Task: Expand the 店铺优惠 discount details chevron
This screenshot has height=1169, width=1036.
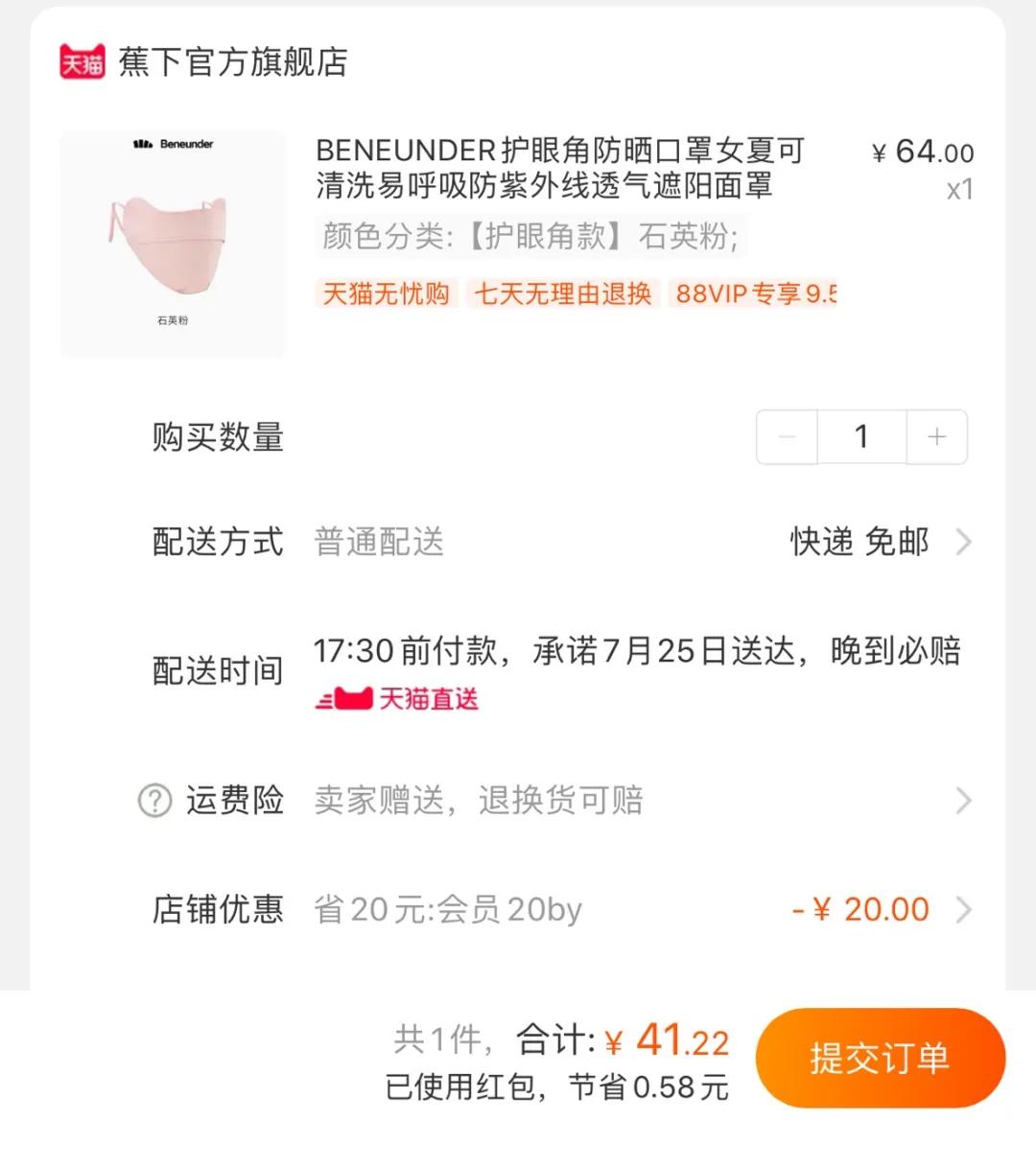Action: coord(963,909)
